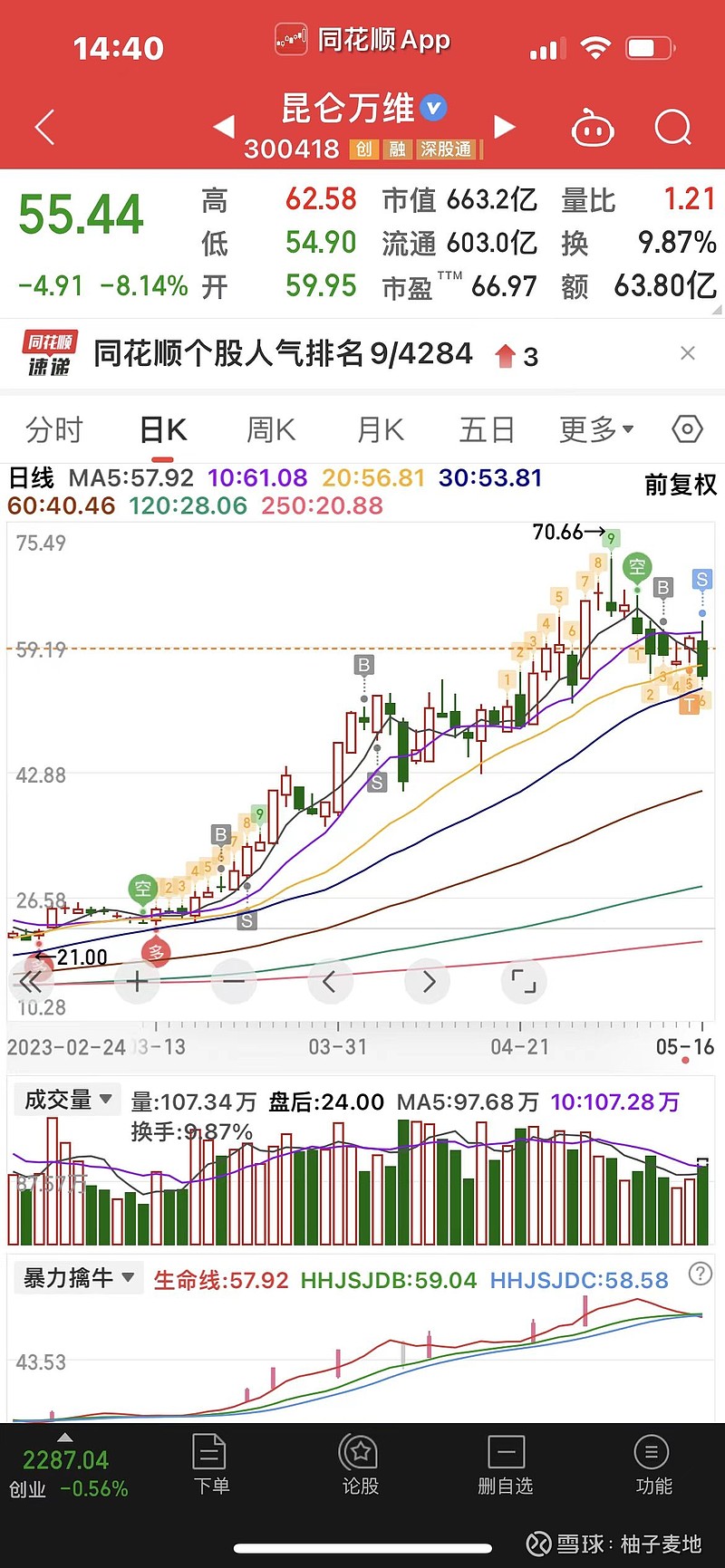Viewport: 725px width, 1568px height.
Task: Move chart to the next candle
Action: coord(429,981)
